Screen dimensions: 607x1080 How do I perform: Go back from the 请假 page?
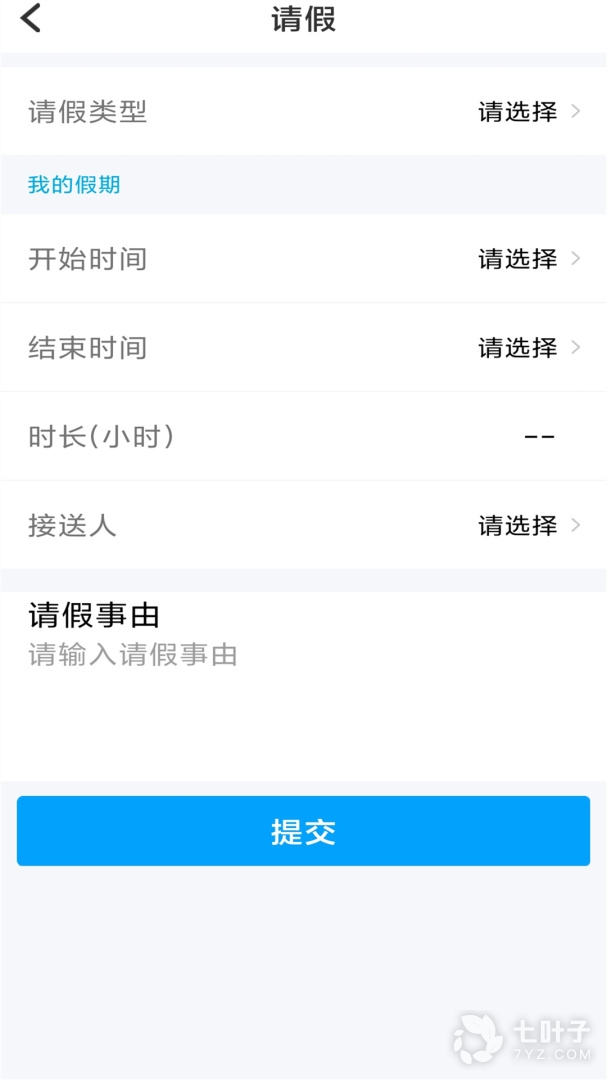point(32,19)
